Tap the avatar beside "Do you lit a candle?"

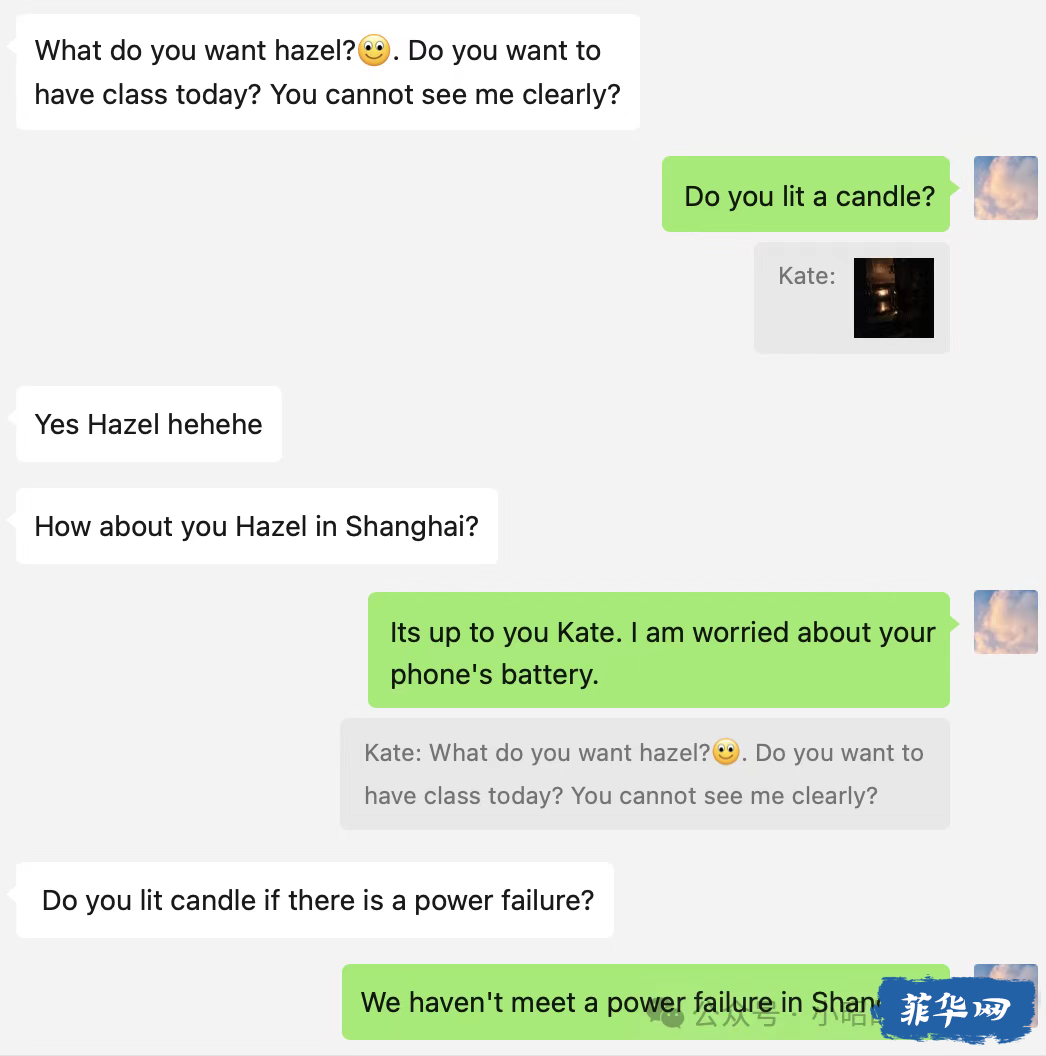tap(1005, 188)
